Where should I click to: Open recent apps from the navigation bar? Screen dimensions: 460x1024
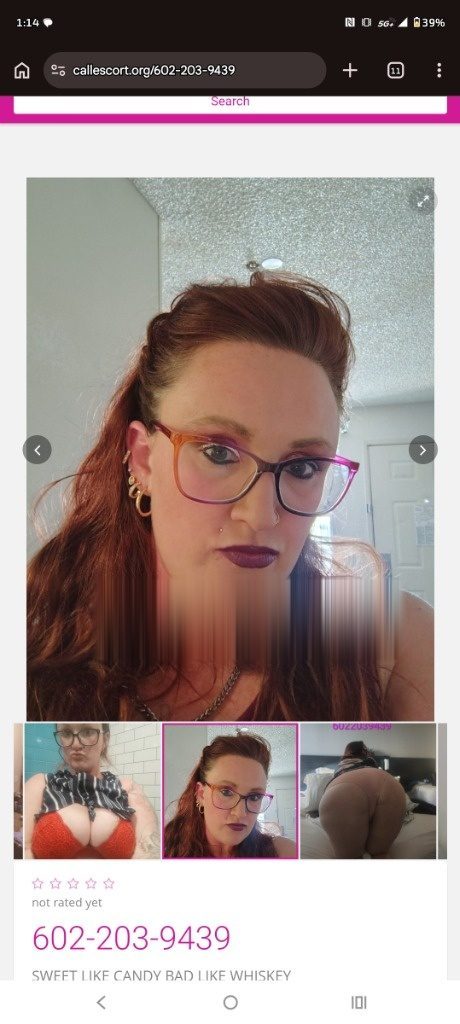pos(359,1002)
